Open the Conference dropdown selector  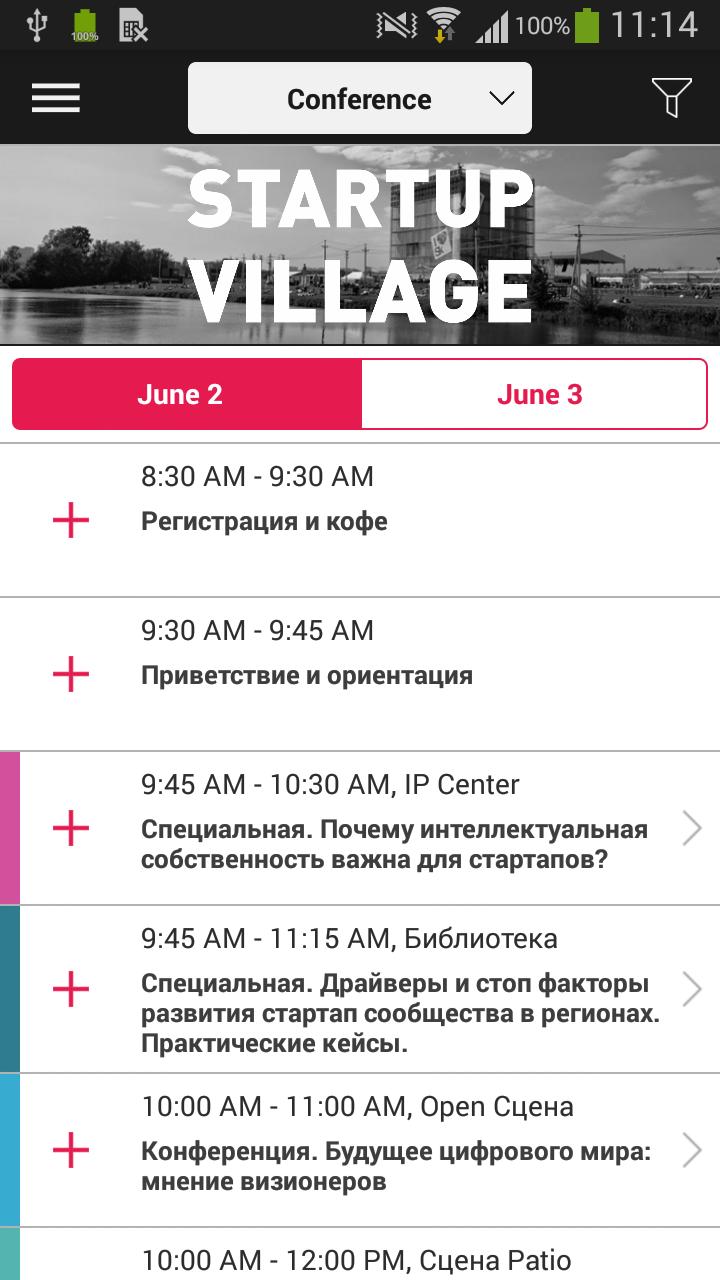click(360, 98)
